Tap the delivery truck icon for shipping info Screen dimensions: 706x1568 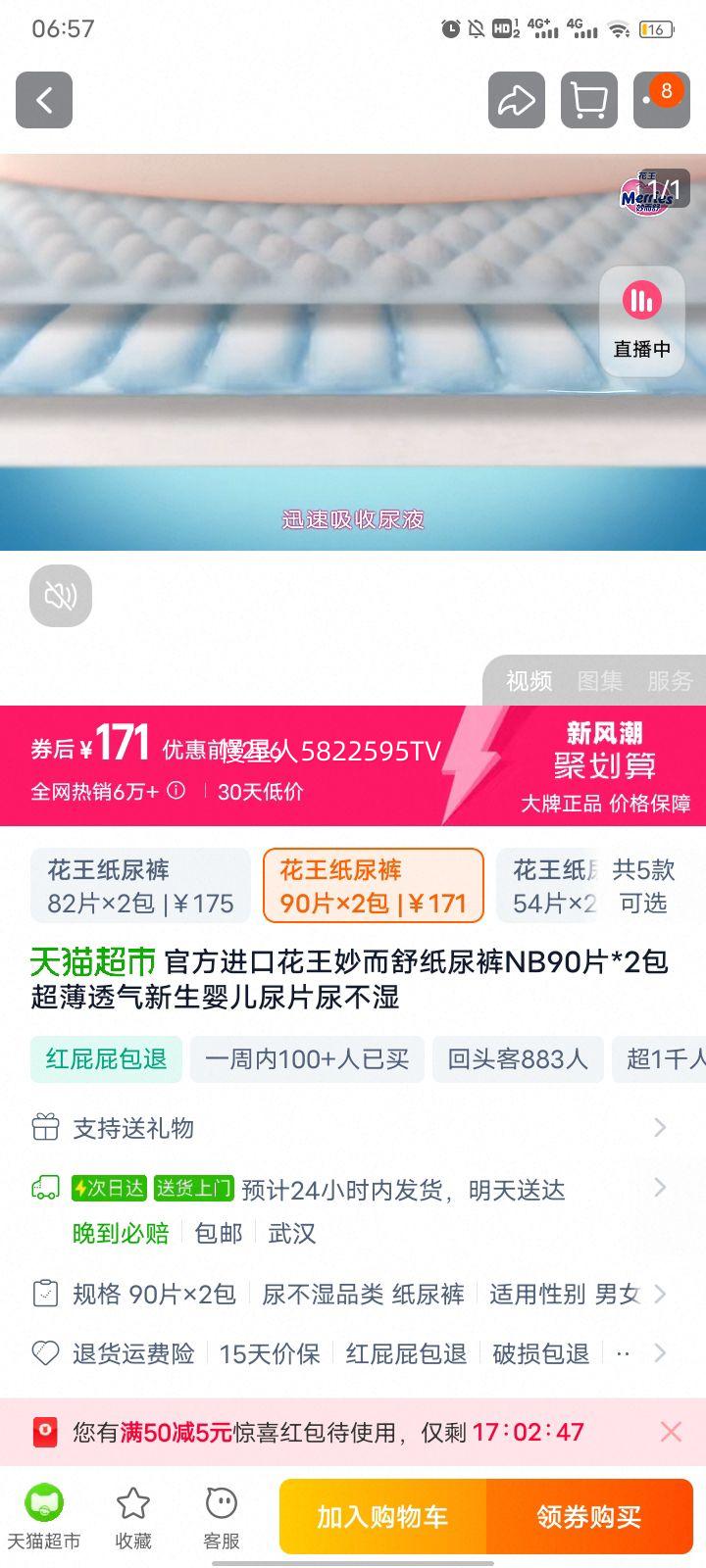[43, 1190]
